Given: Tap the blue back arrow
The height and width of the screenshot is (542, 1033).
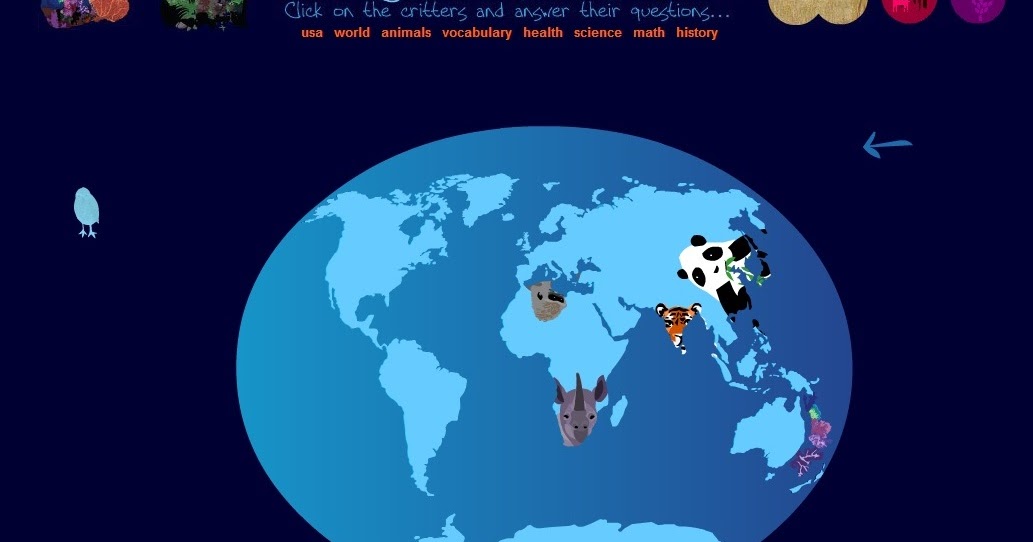Looking at the screenshot, I should pyautogui.click(x=887, y=146).
